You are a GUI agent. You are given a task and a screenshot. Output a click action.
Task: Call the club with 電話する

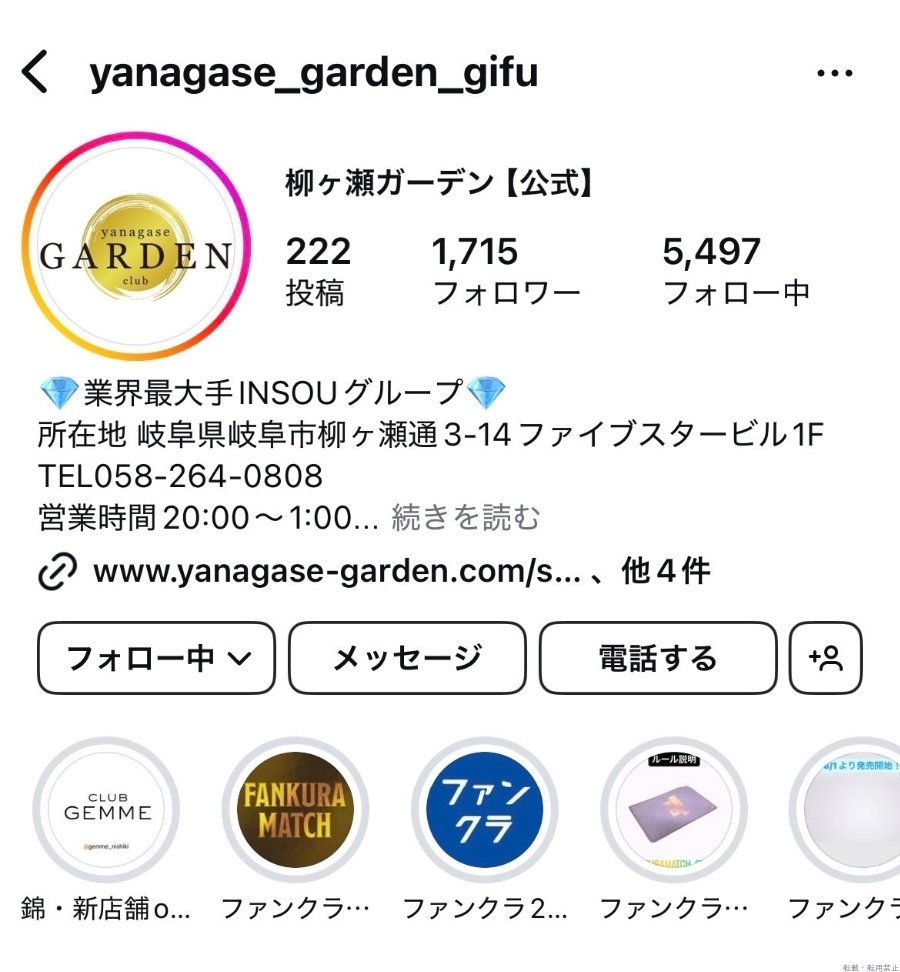657,658
